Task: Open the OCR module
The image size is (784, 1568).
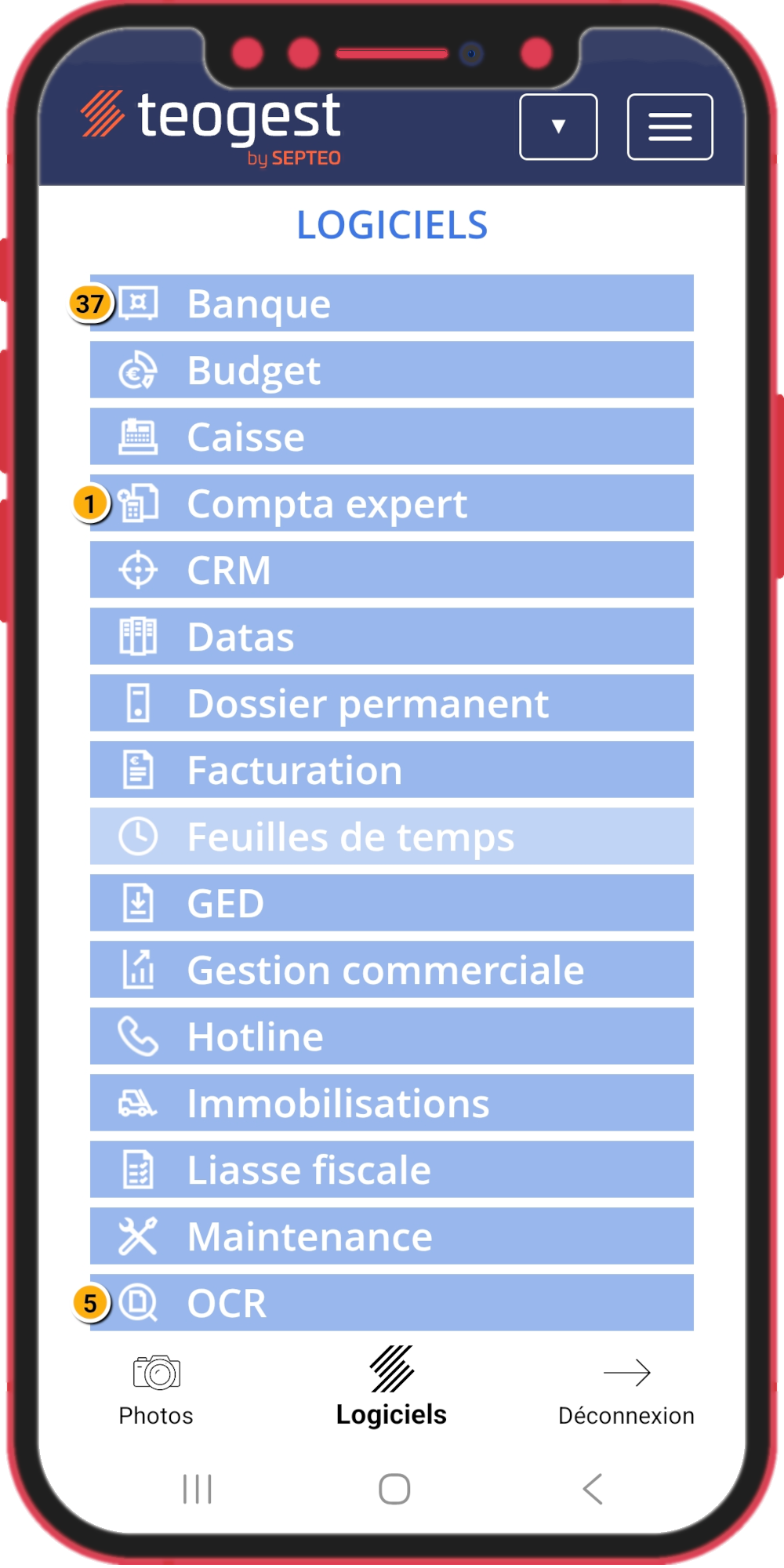Action: (x=392, y=1303)
